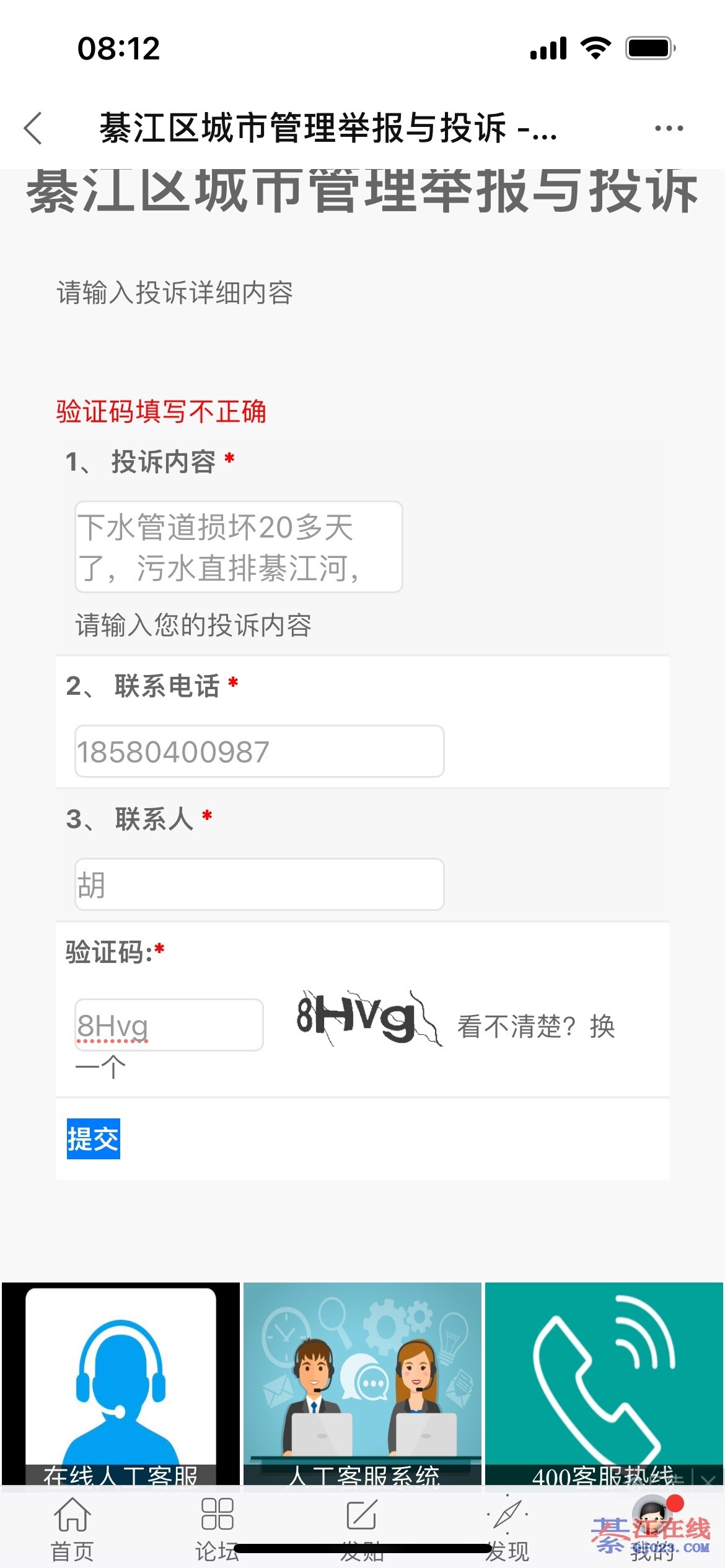Viewport: 725px width, 1568px height.
Task: Close the ad banner with X
Action: pos(710,1481)
